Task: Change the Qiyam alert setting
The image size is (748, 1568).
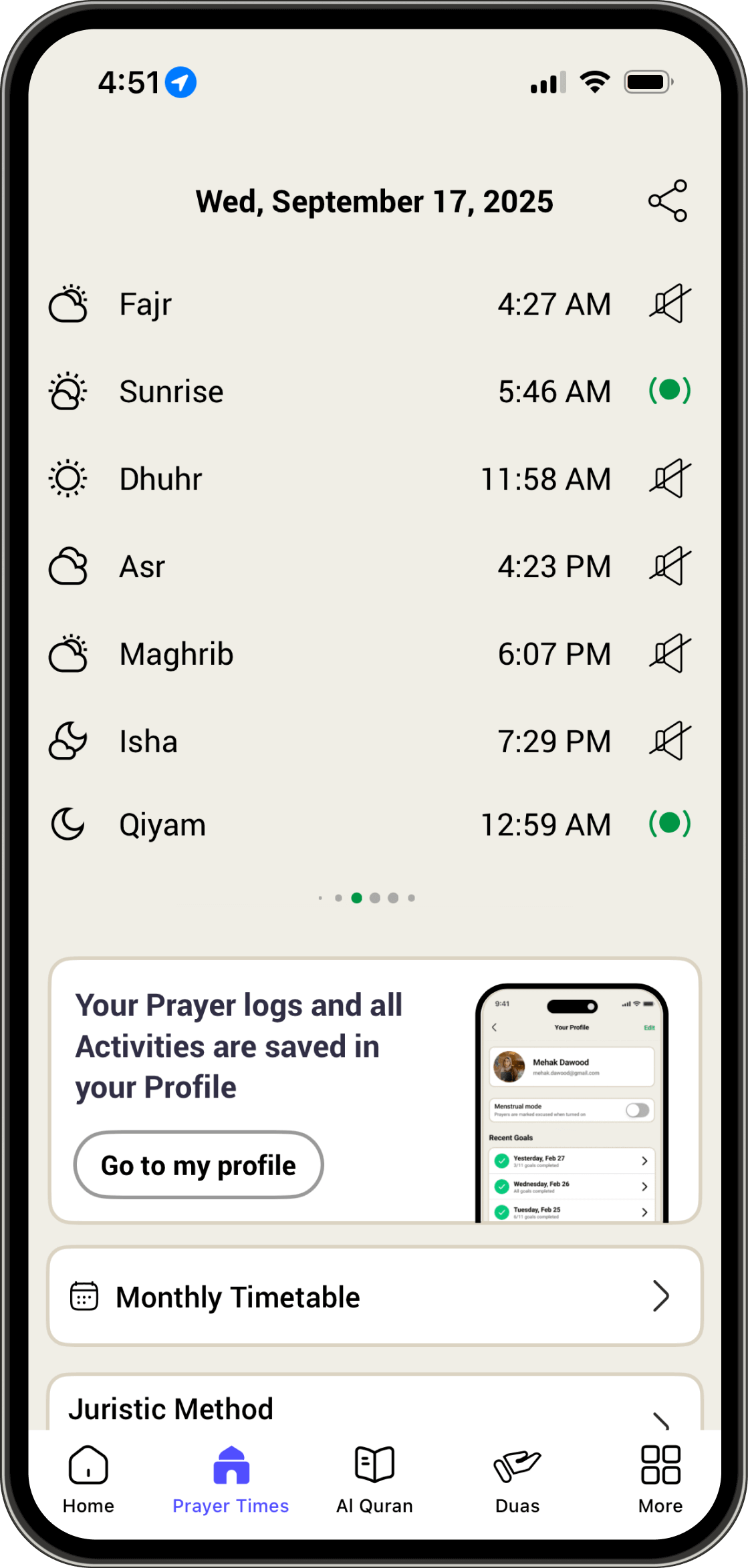Action: coord(669,823)
